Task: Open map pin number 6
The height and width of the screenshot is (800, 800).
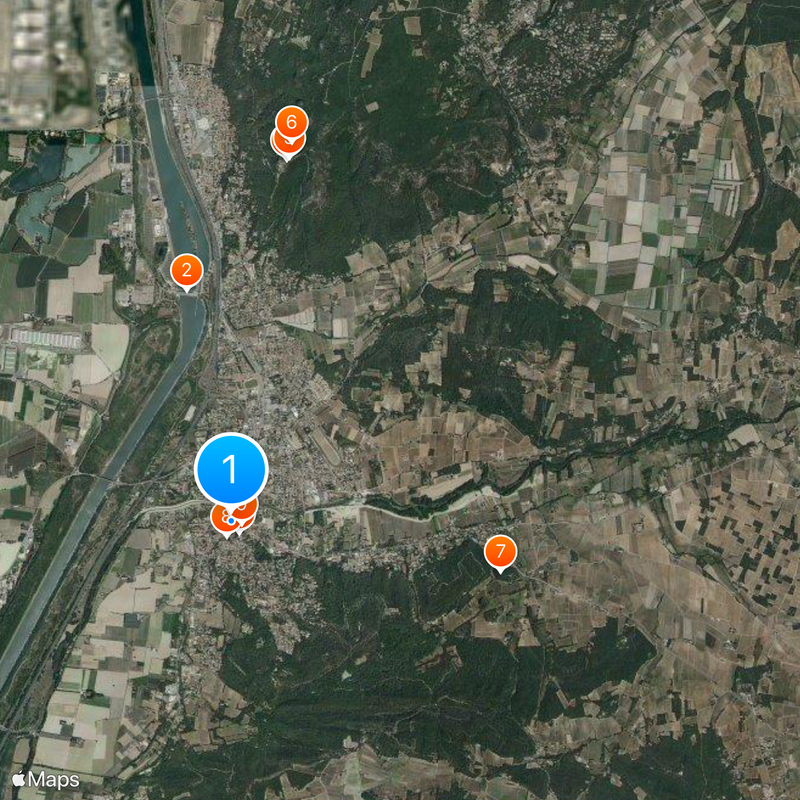Action: click(x=291, y=122)
